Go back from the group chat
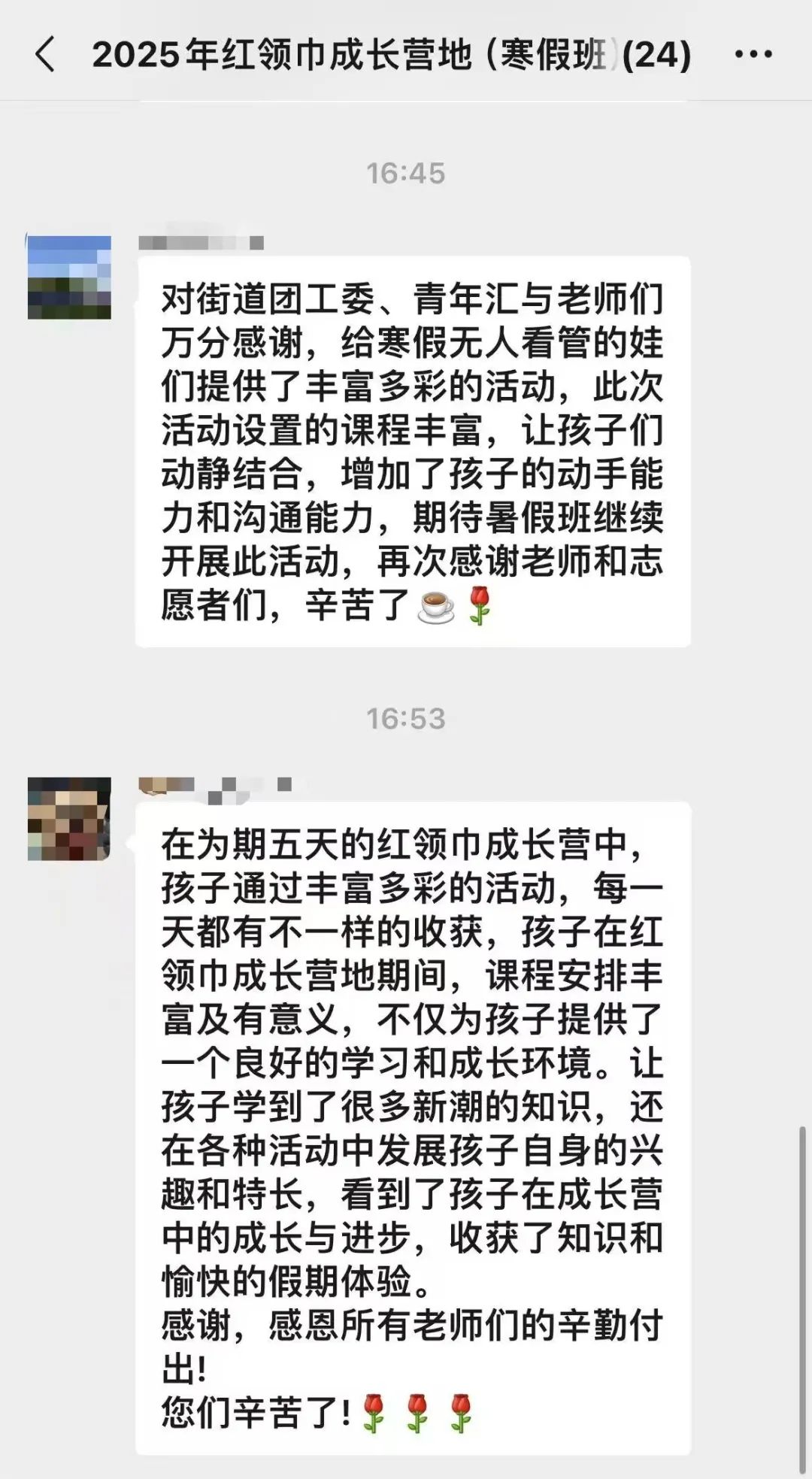The image size is (812, 1479). point(45,55)
